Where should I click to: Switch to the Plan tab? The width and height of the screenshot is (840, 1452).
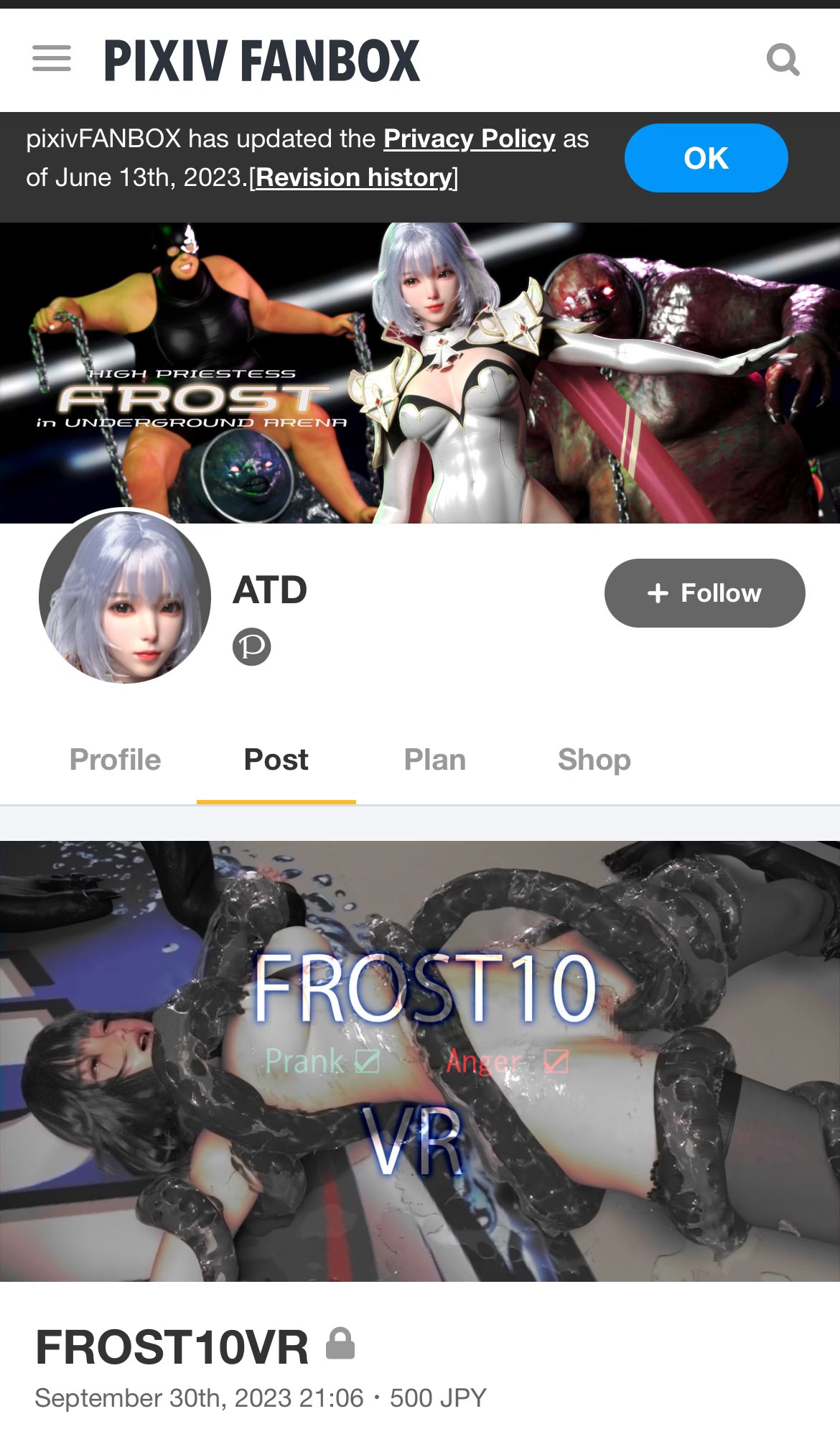(435, 760)
